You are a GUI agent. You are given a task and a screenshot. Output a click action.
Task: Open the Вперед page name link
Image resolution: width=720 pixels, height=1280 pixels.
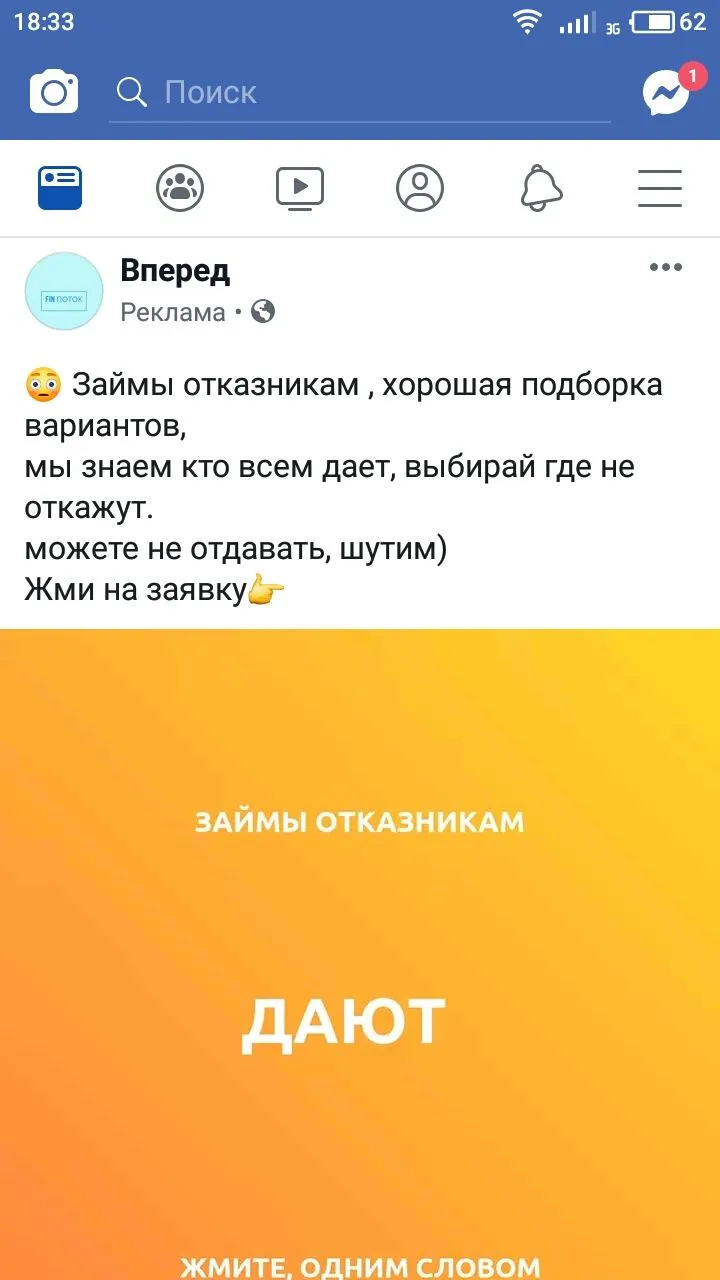coord(175,270)
